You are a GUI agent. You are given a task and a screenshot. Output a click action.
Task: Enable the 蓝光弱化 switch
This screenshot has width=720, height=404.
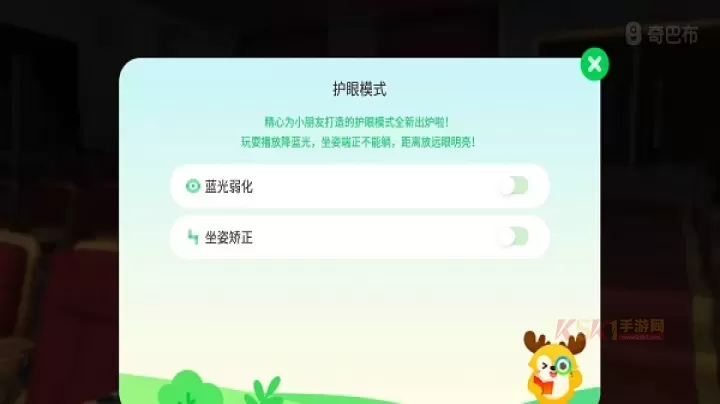click(x=514, y=186)
